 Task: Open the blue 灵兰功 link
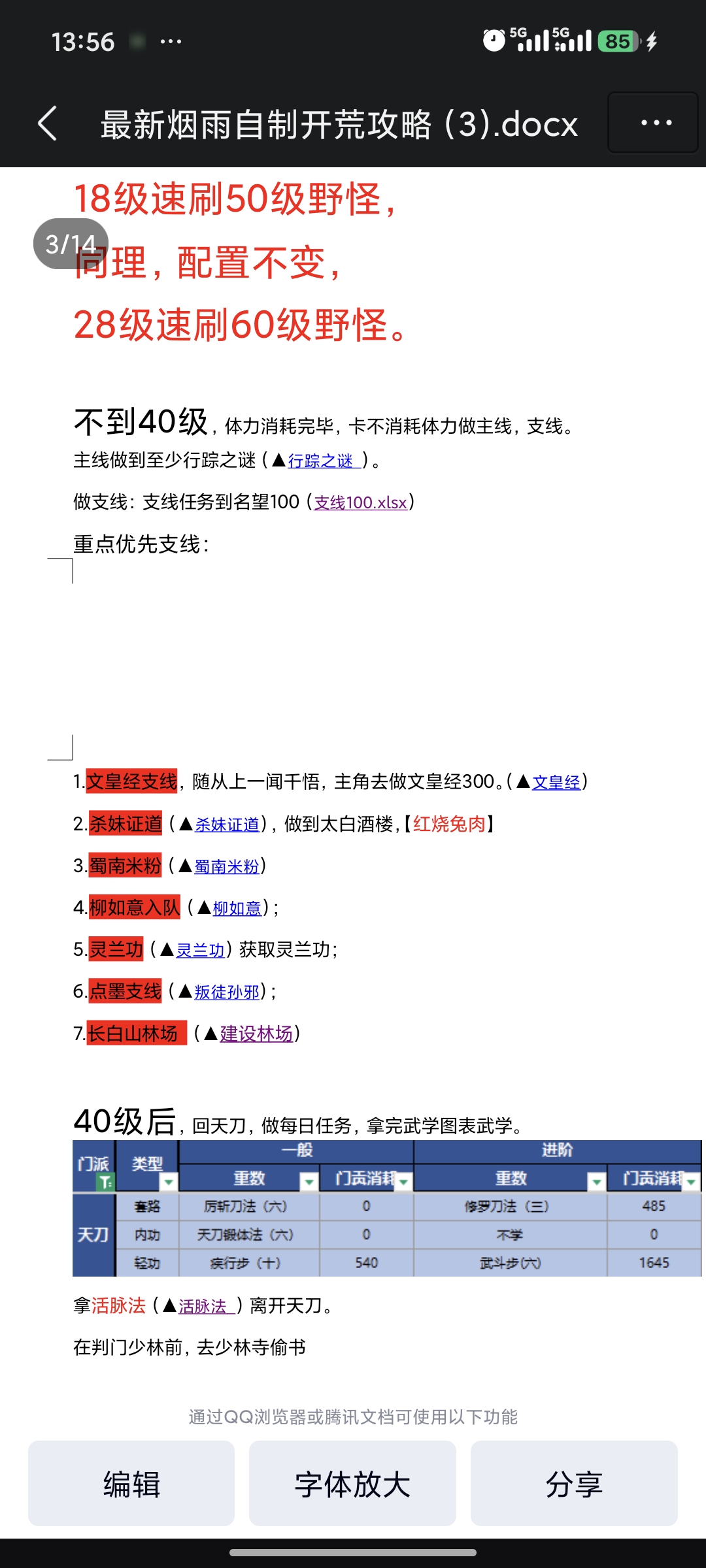pos(200,950)
